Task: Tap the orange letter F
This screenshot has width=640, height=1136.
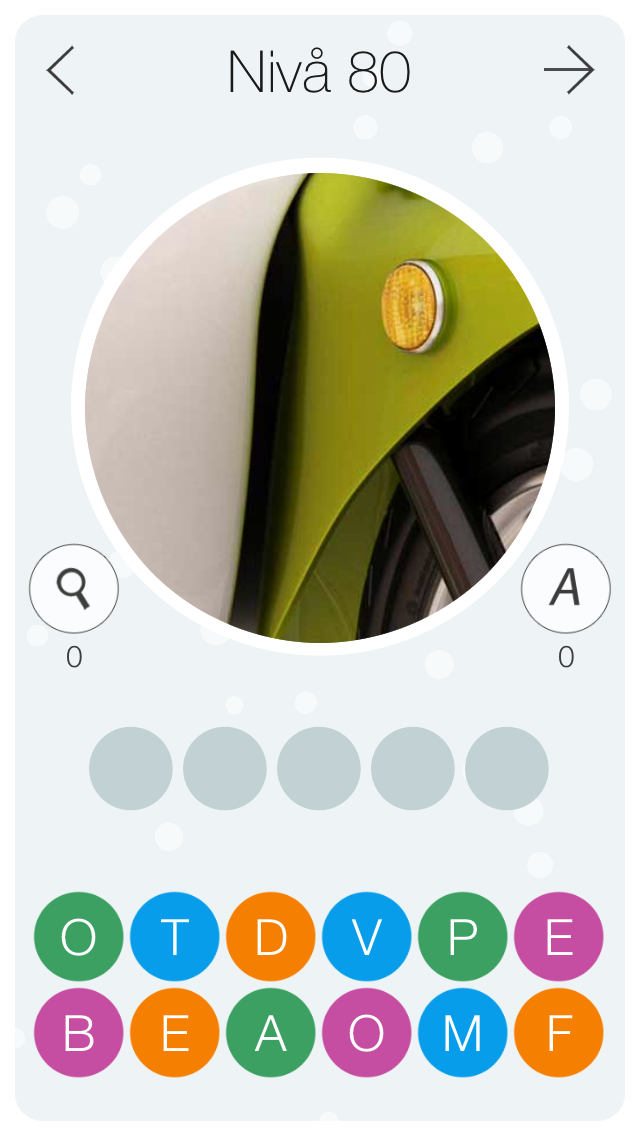Action: click(558, 1032)
